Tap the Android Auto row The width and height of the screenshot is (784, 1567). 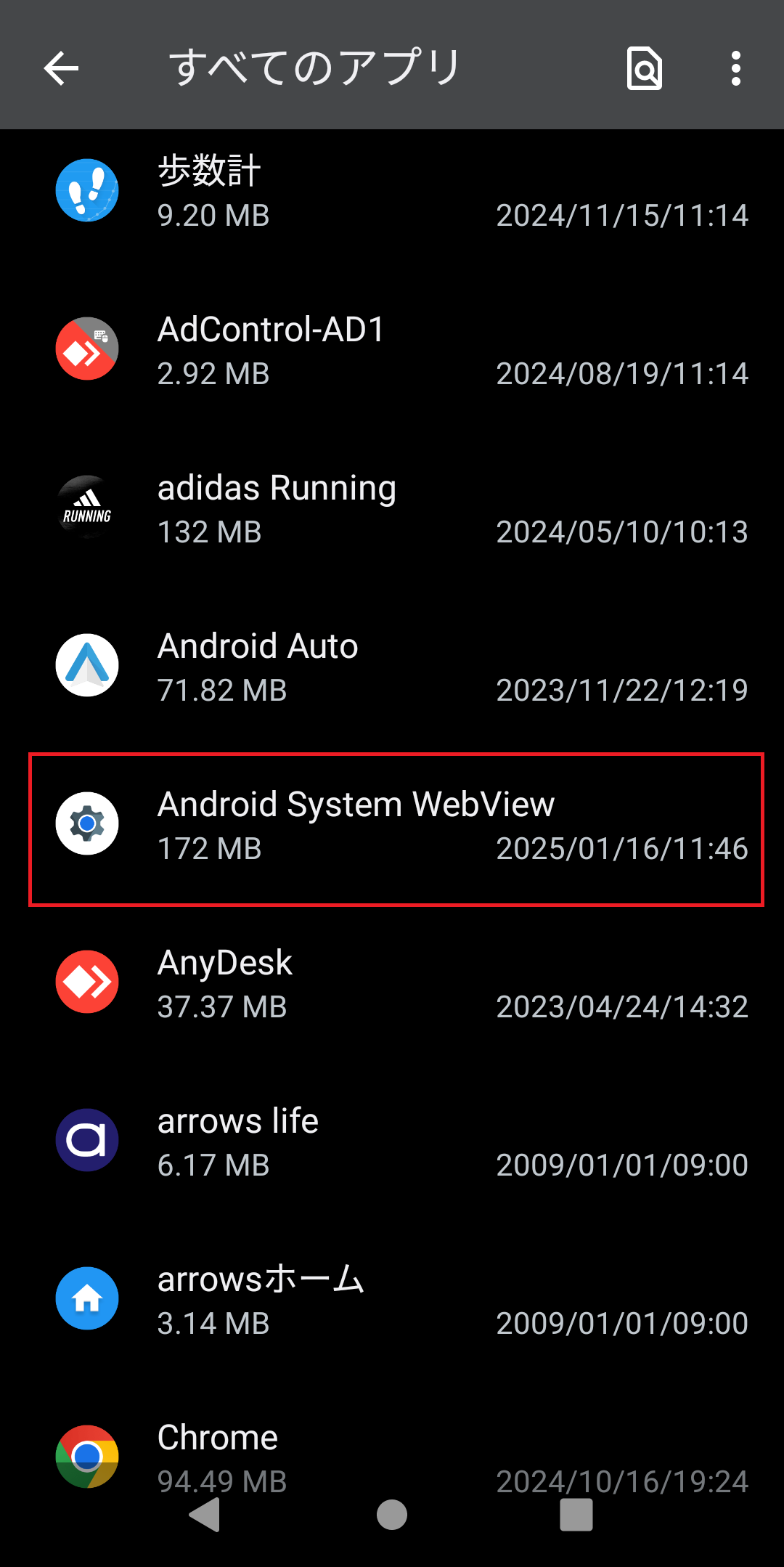(x=392, y=667)
